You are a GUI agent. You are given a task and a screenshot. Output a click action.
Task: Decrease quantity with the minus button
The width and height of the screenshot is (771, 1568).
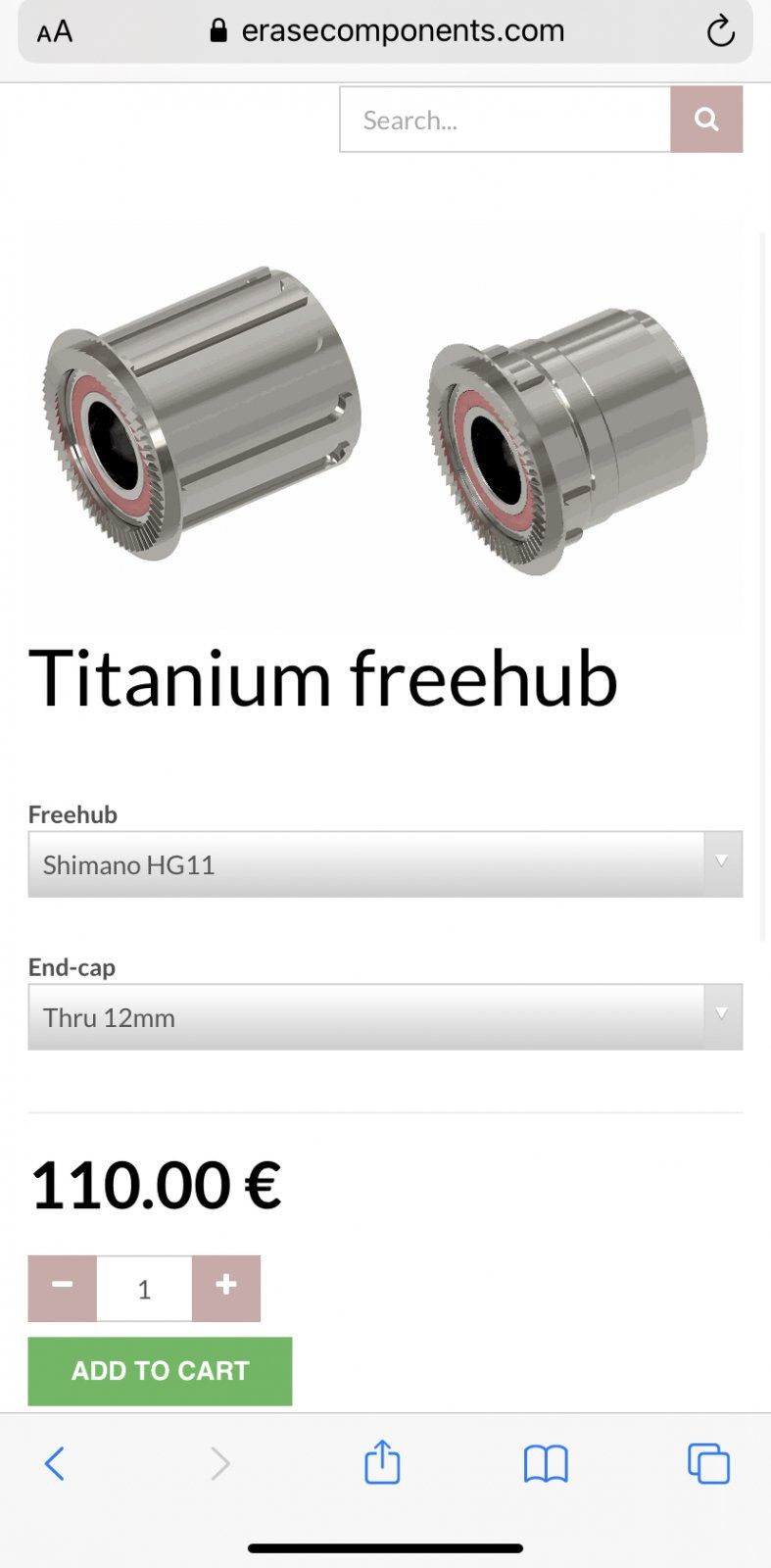click(x=62, y=1288)
